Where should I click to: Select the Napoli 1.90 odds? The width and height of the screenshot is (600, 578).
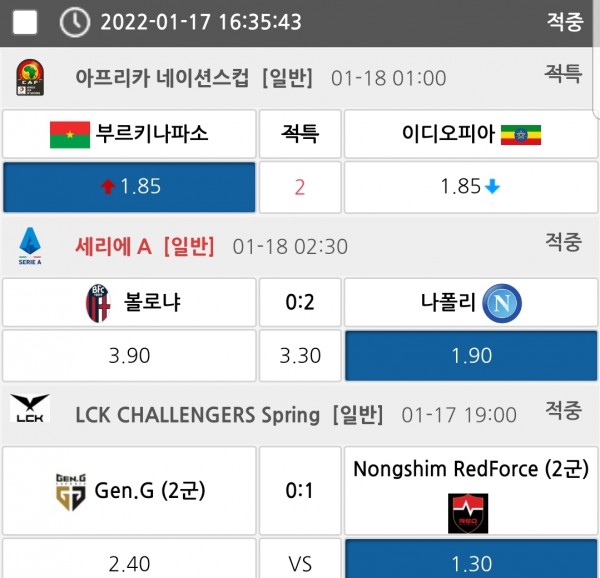point(470,356)
